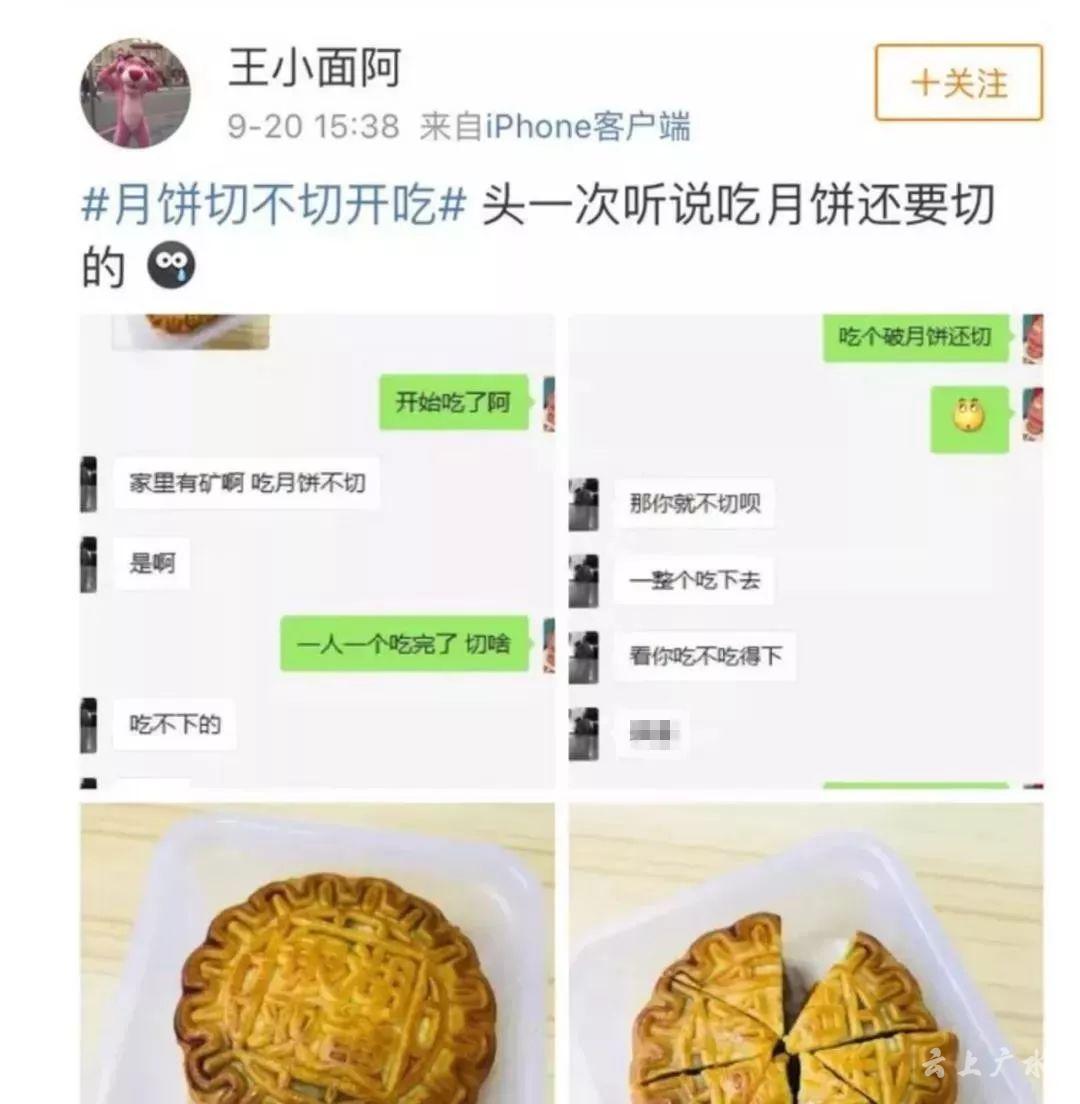View the chat screenshot containing 那你就不切呗
Viewport: 1080px width, 1104px height.
805,550
